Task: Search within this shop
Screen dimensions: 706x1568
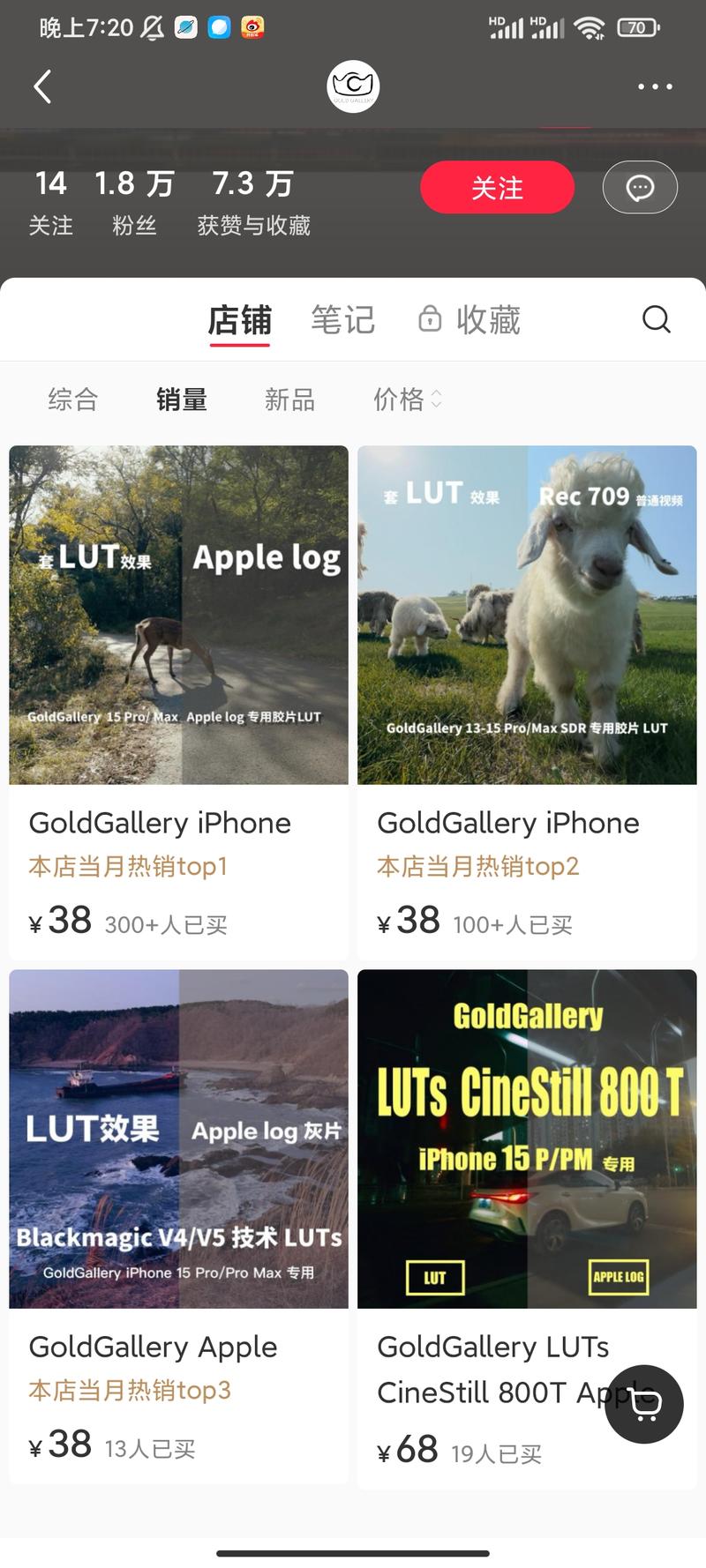Action: pos(656,319)
